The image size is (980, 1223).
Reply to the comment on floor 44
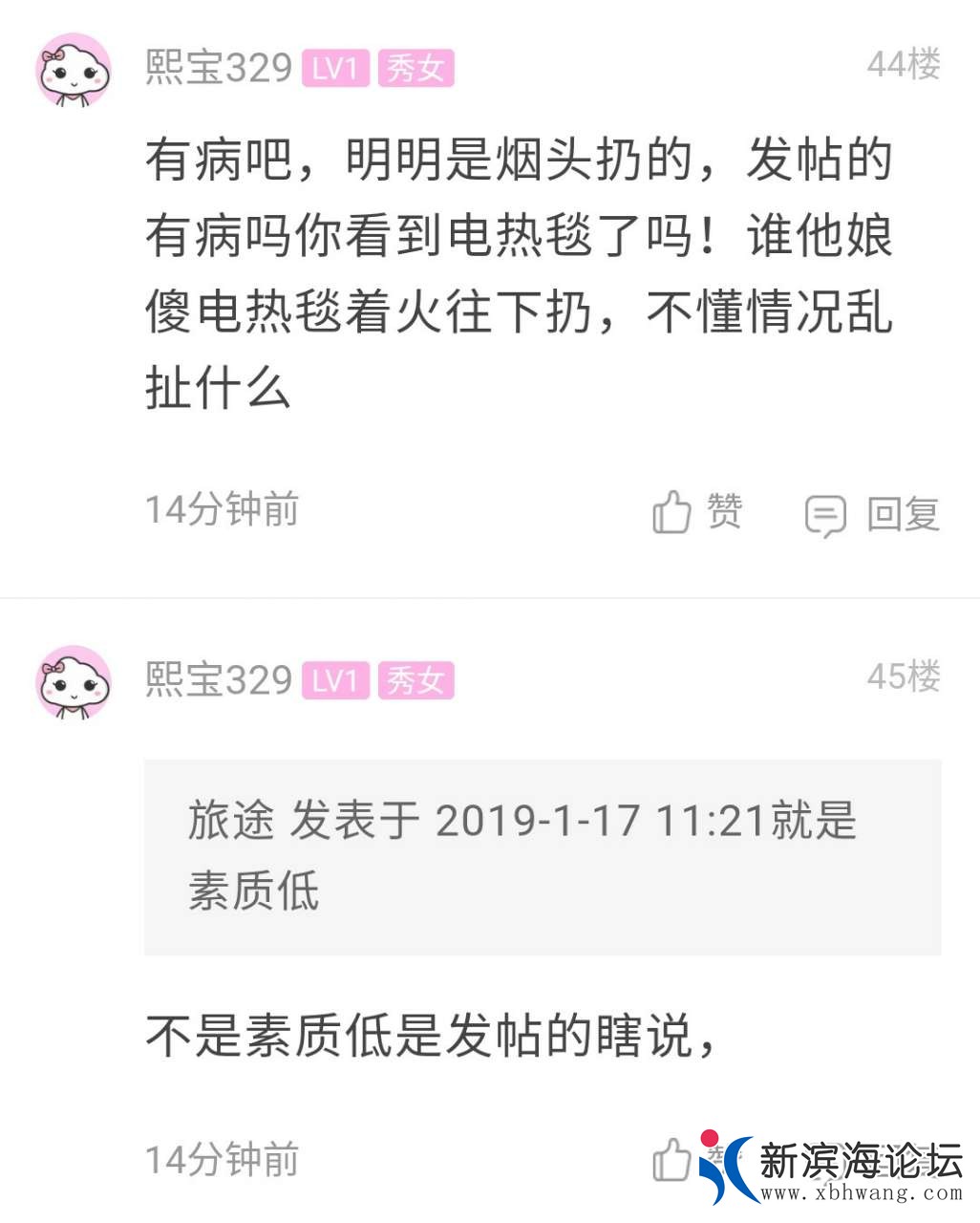[872, 515]
